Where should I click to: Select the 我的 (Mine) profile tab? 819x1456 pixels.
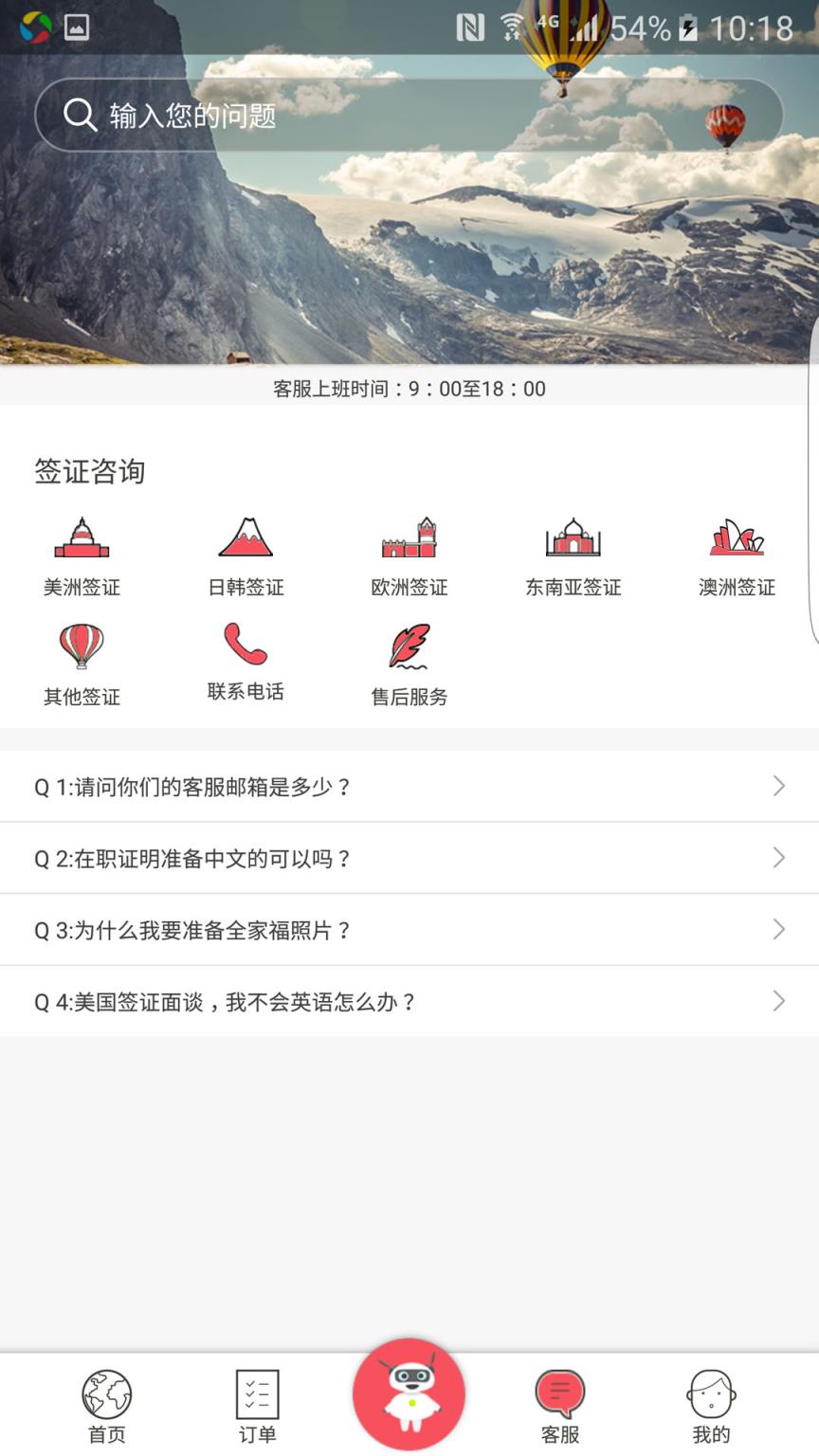click(711, 1404)
